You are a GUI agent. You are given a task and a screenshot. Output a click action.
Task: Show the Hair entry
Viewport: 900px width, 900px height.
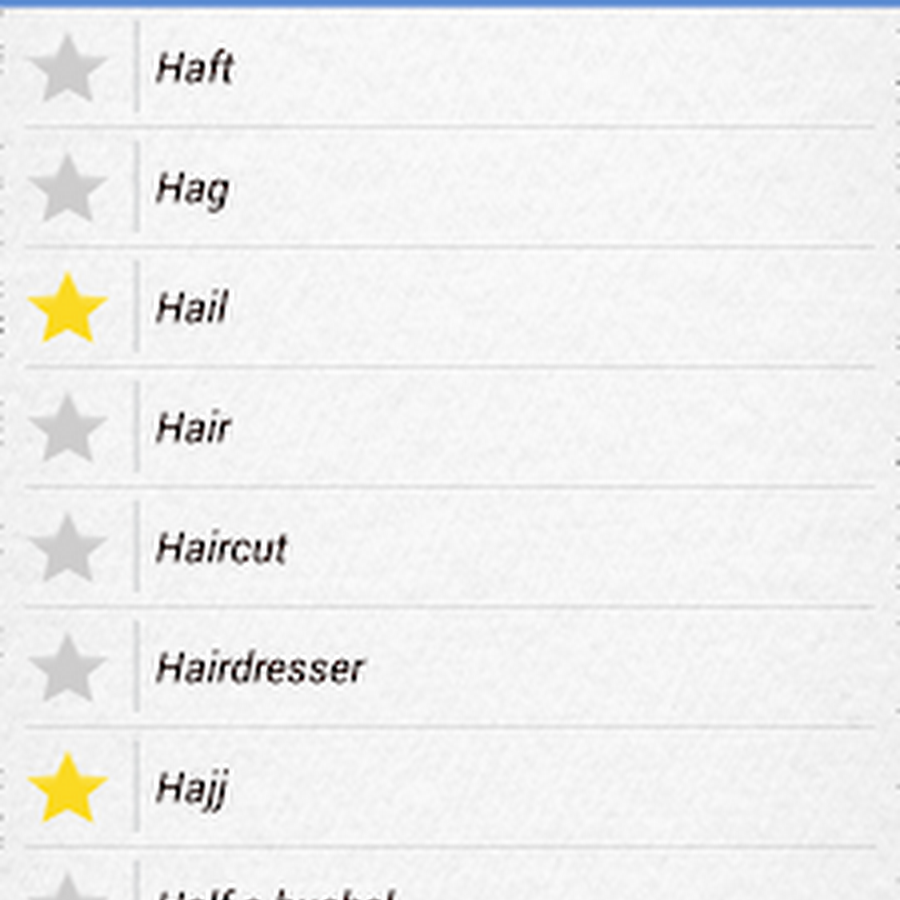[193, 429]
